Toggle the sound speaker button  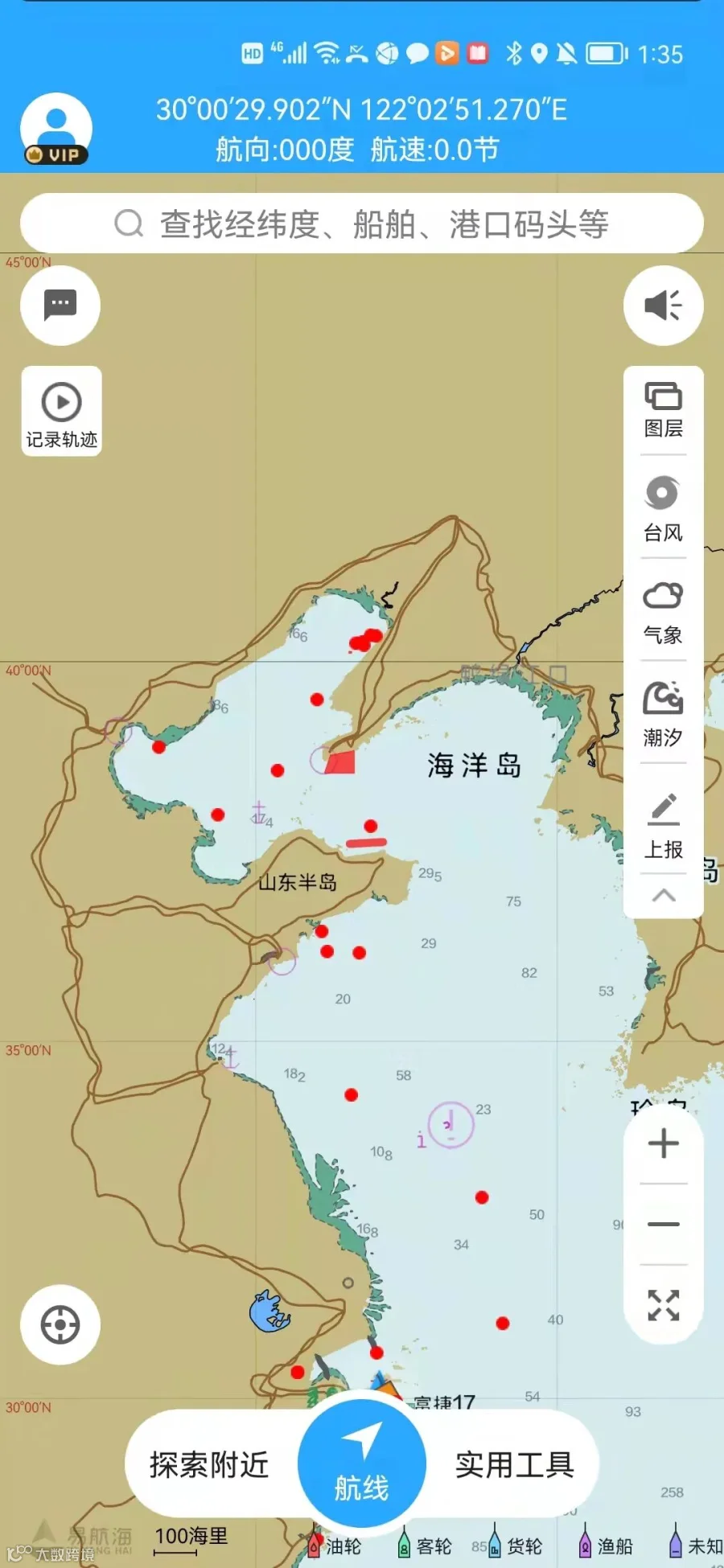[664, 306]
